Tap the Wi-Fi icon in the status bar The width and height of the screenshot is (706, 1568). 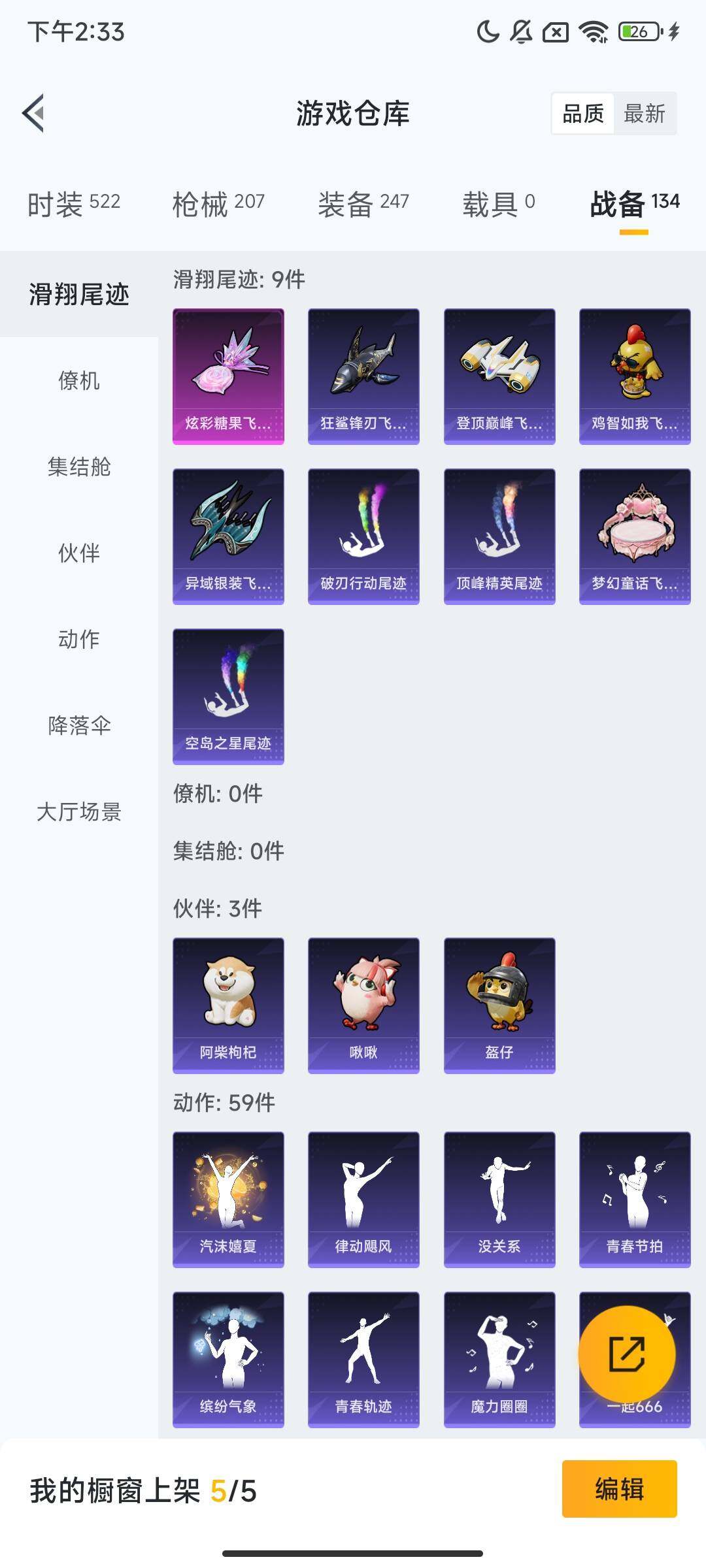tap(592, 31)
